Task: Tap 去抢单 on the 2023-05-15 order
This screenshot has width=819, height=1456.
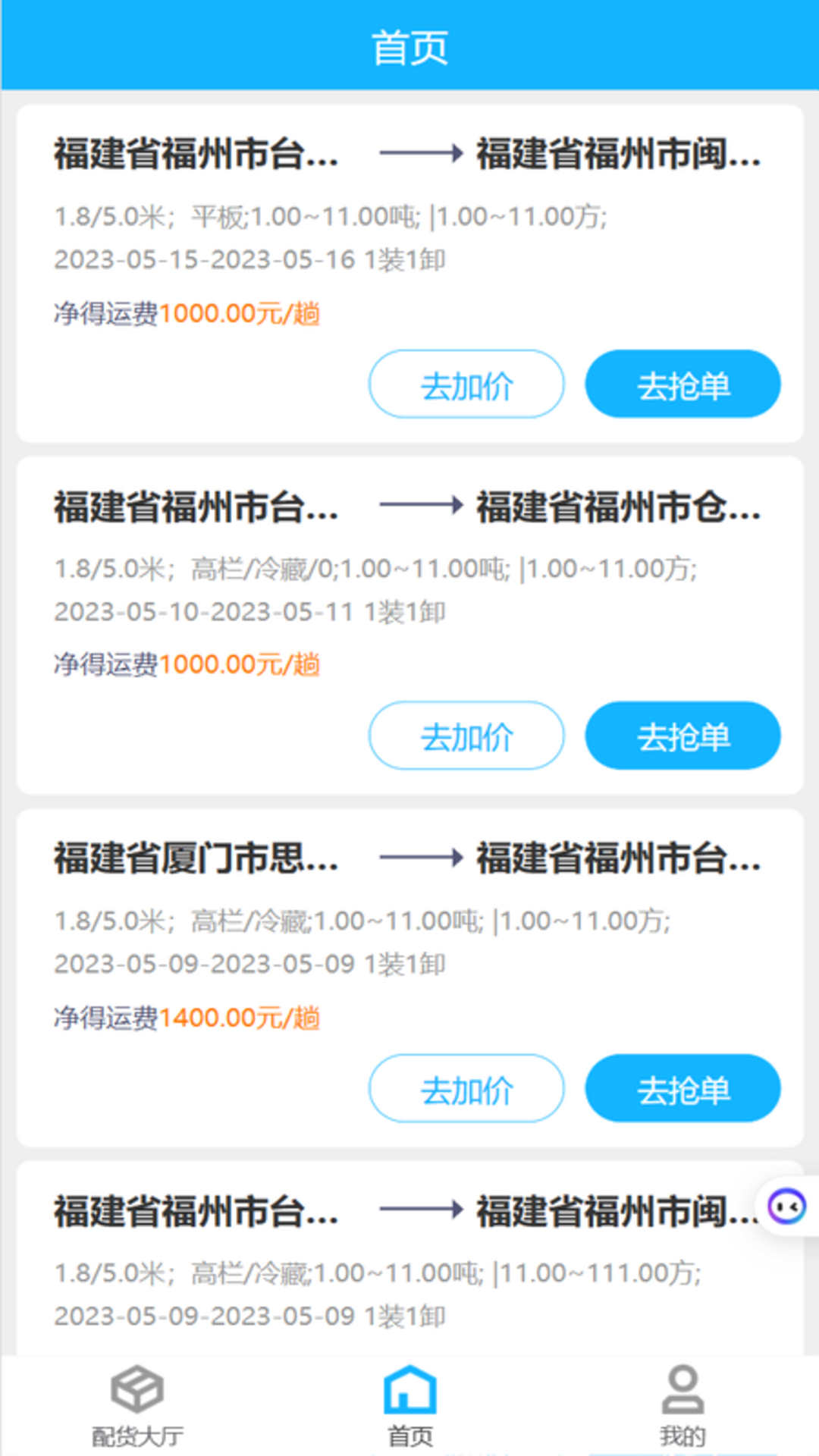Action: click(682, 384)
